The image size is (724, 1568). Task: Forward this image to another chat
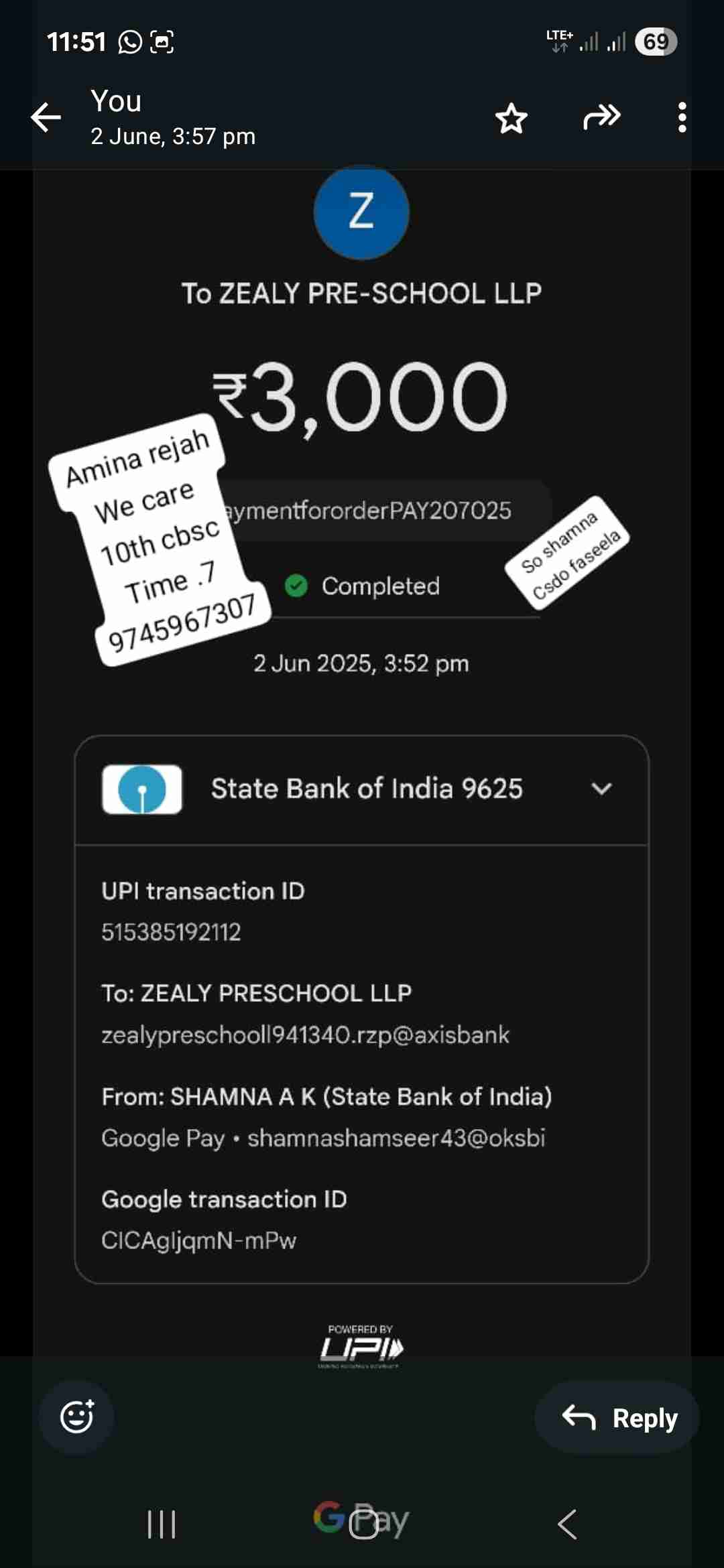click(x=601, y=117)
